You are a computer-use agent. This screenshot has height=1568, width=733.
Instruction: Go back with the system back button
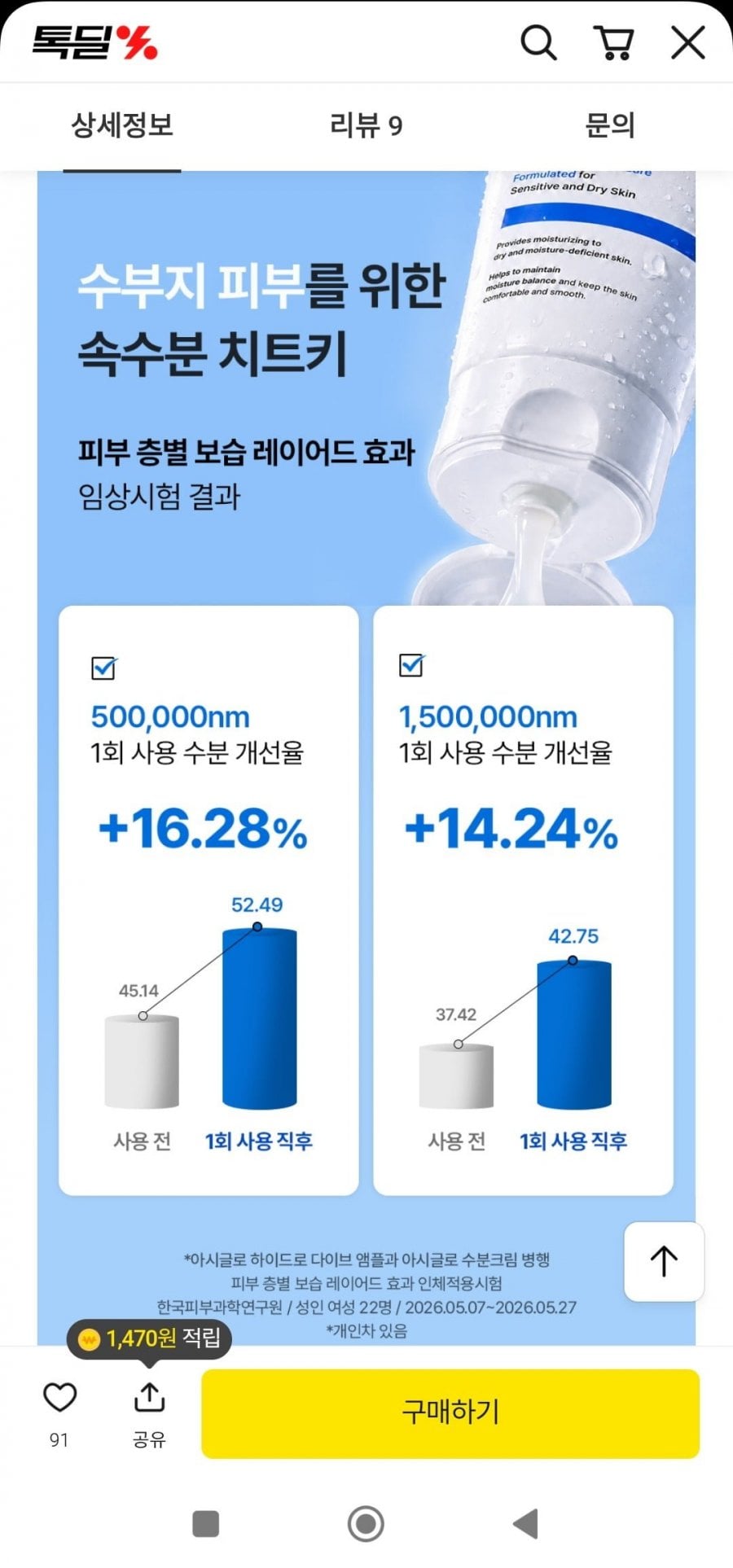pyautogui.click(x=525, y=1523)
